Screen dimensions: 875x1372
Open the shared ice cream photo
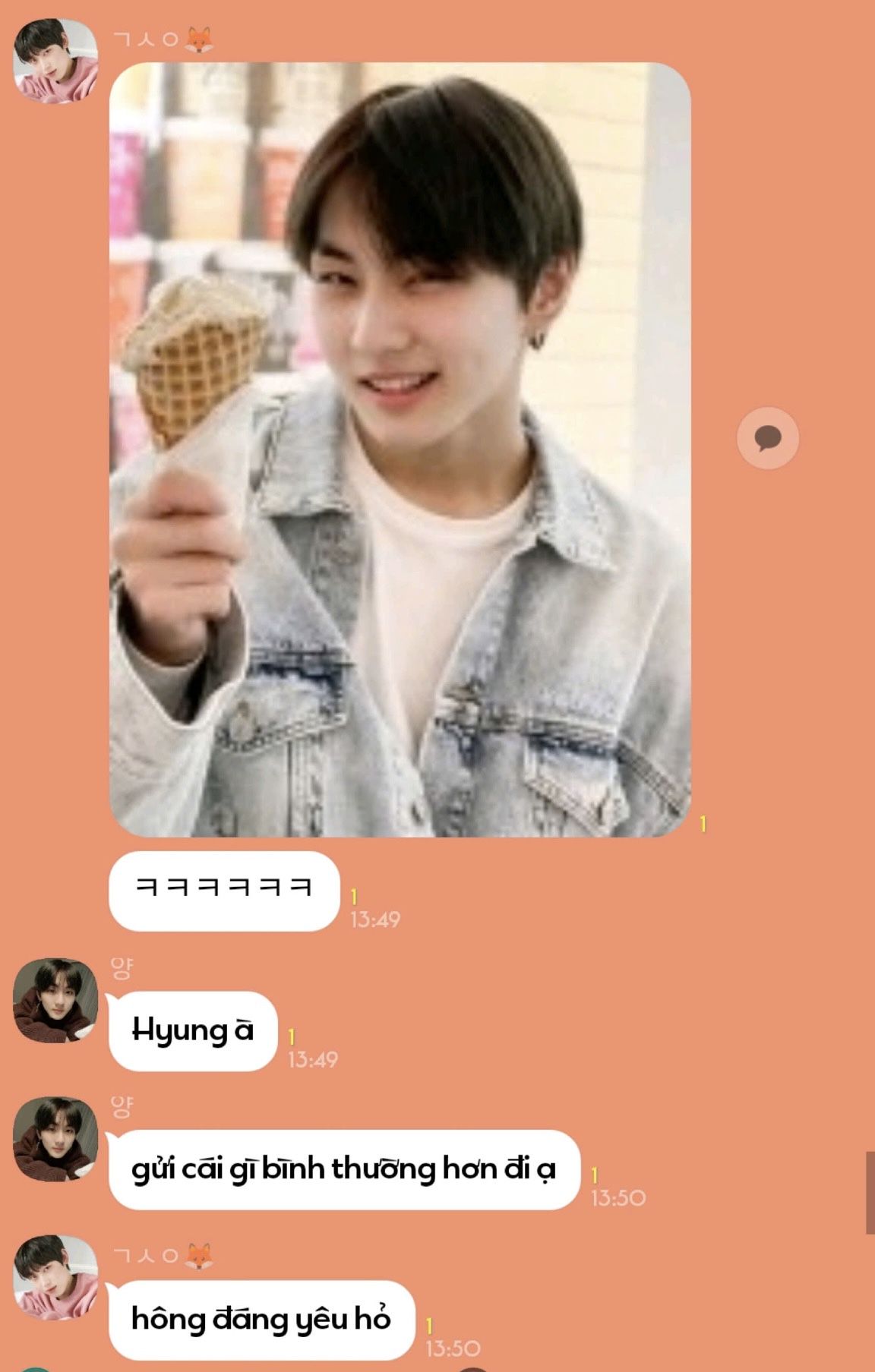400,449
